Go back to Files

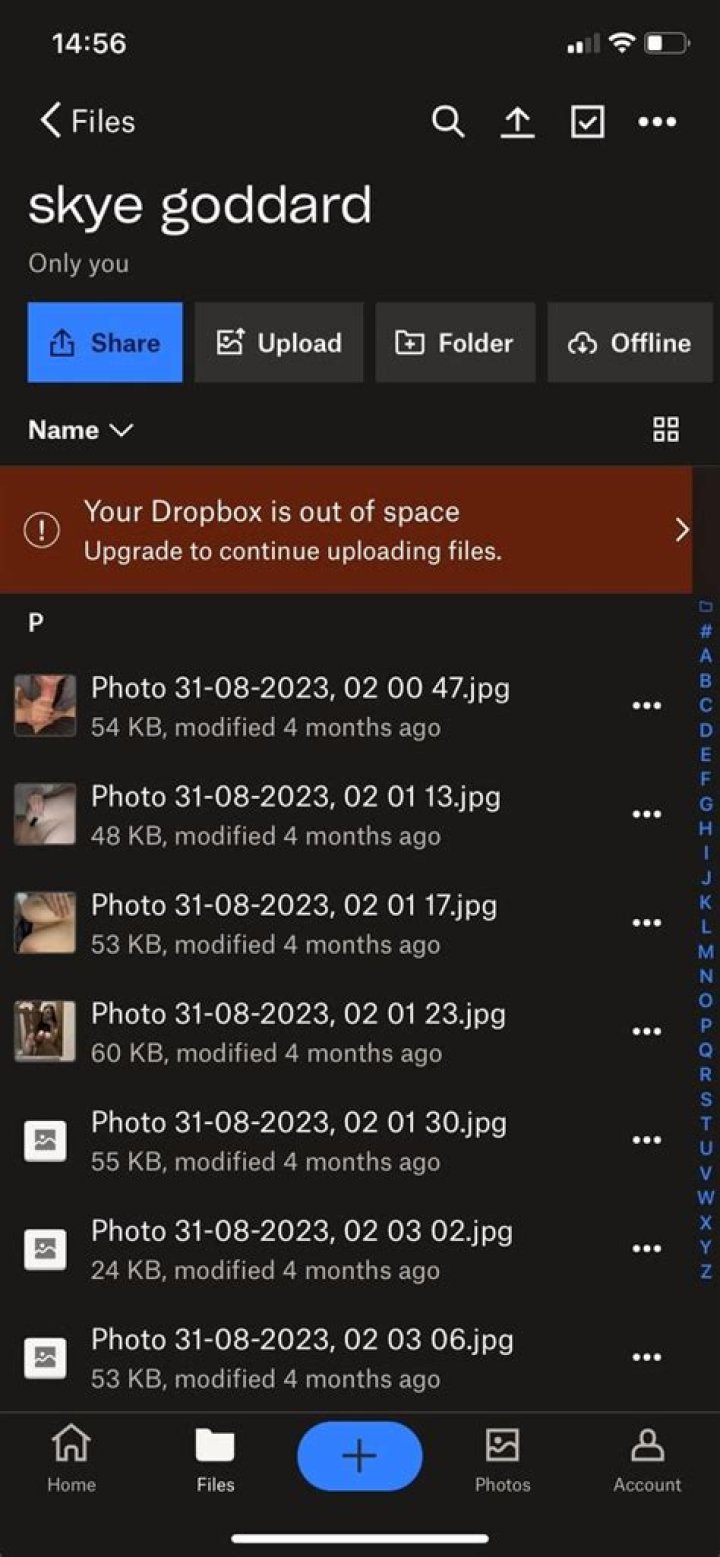tap(87, 122)
